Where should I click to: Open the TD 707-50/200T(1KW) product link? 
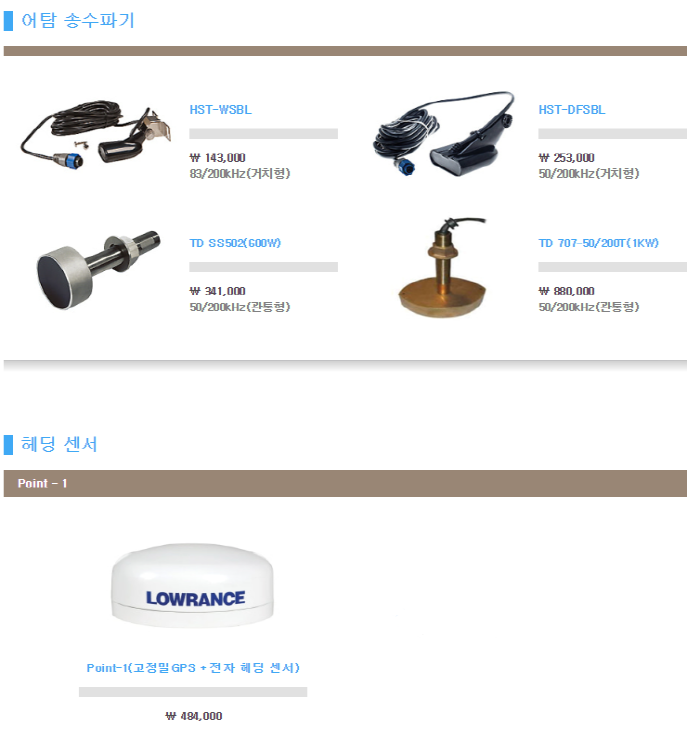click(x=598, y=243)
